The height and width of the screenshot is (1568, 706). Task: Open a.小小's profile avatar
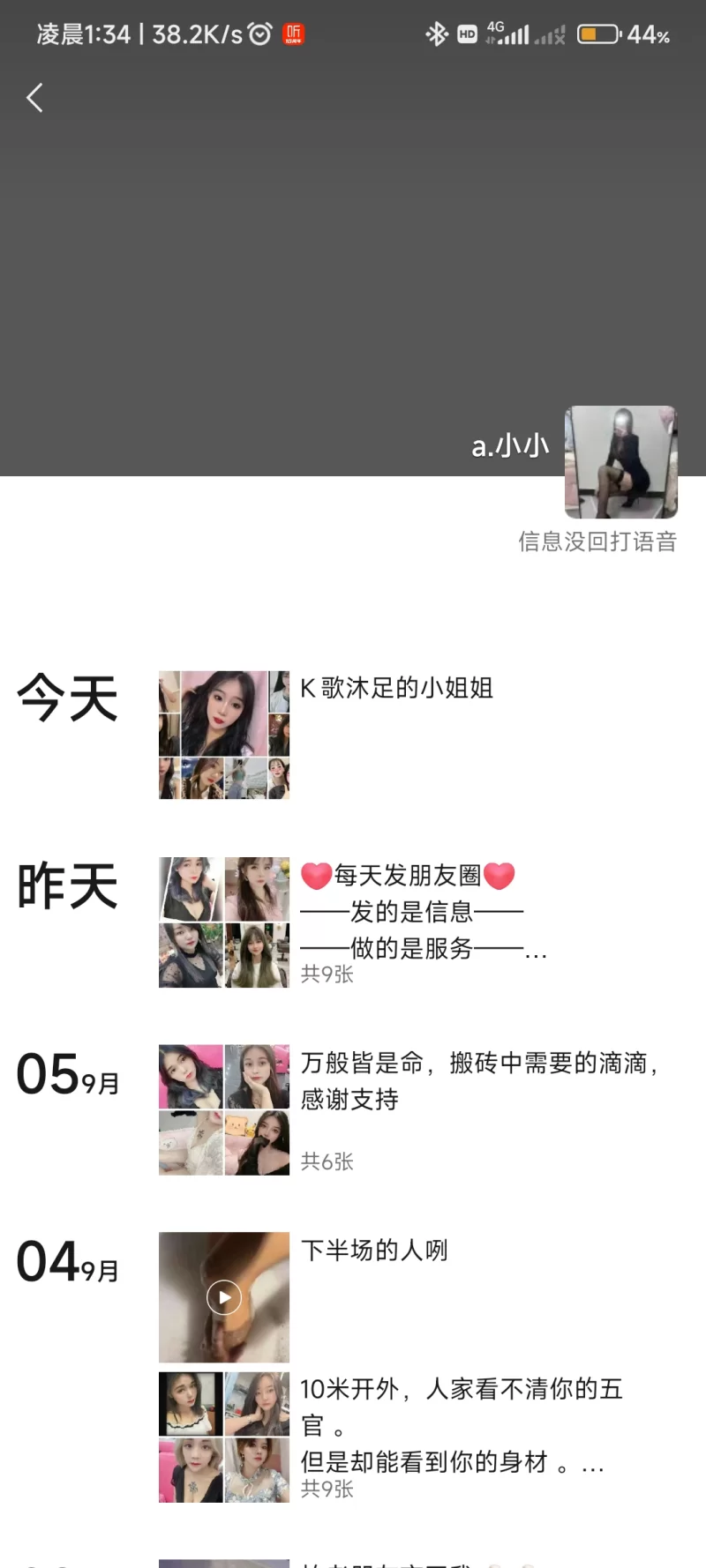(x=620, y=461)
